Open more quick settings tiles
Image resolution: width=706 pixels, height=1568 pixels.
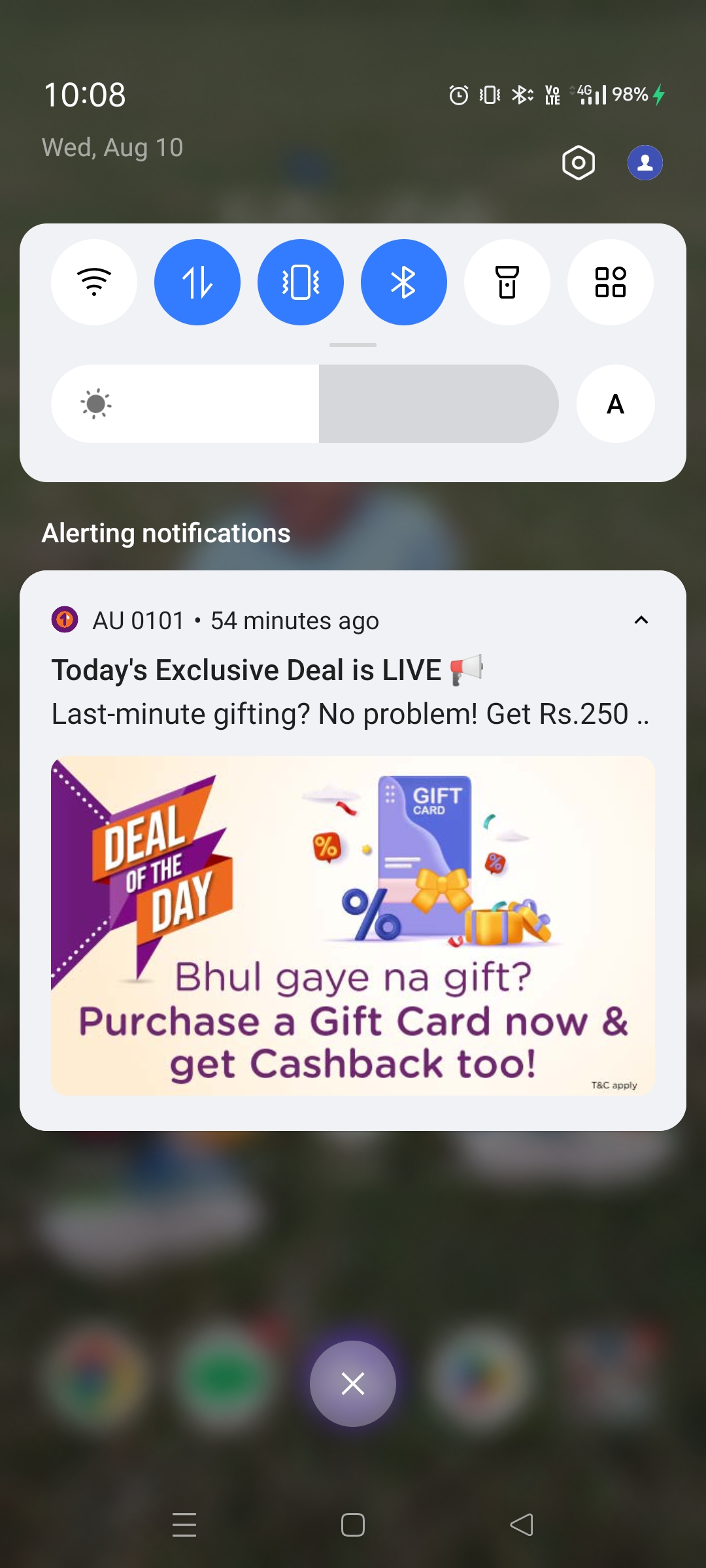pyautogui.click(x=611, y=282)
